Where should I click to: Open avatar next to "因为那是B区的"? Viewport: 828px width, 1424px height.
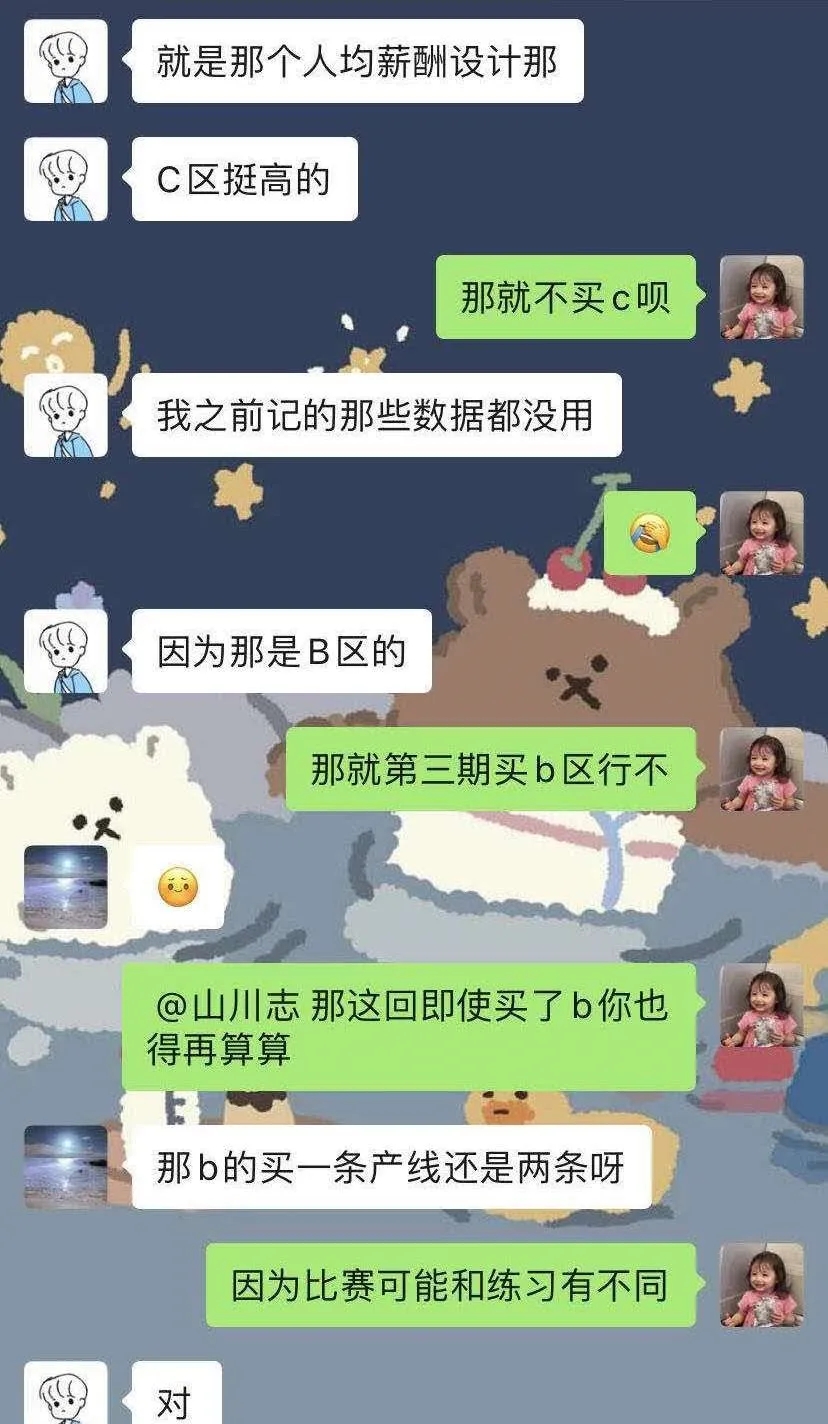click(x=65, y=651)
